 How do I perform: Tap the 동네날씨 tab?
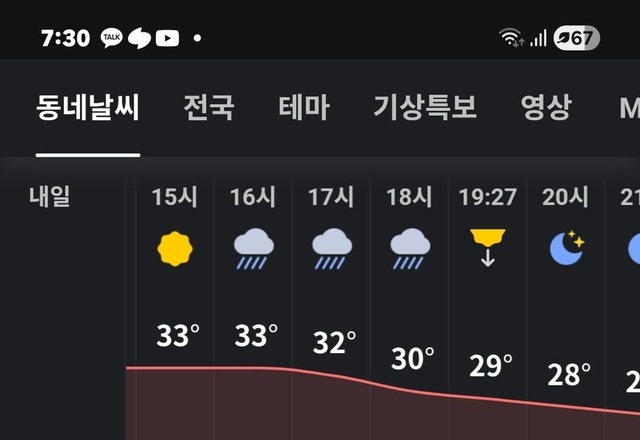click(88, 108)
